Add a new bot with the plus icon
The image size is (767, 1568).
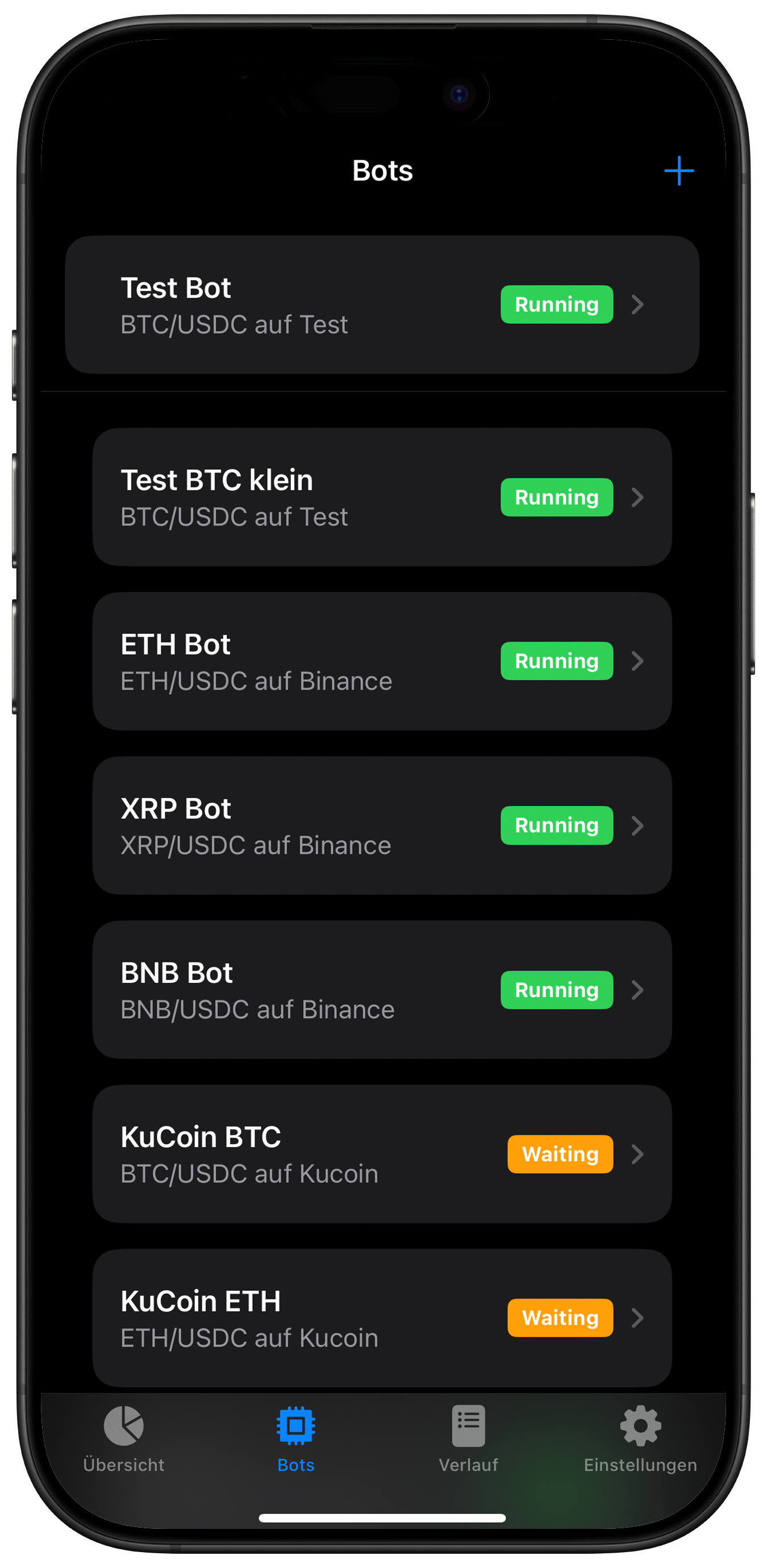(678, 170)
